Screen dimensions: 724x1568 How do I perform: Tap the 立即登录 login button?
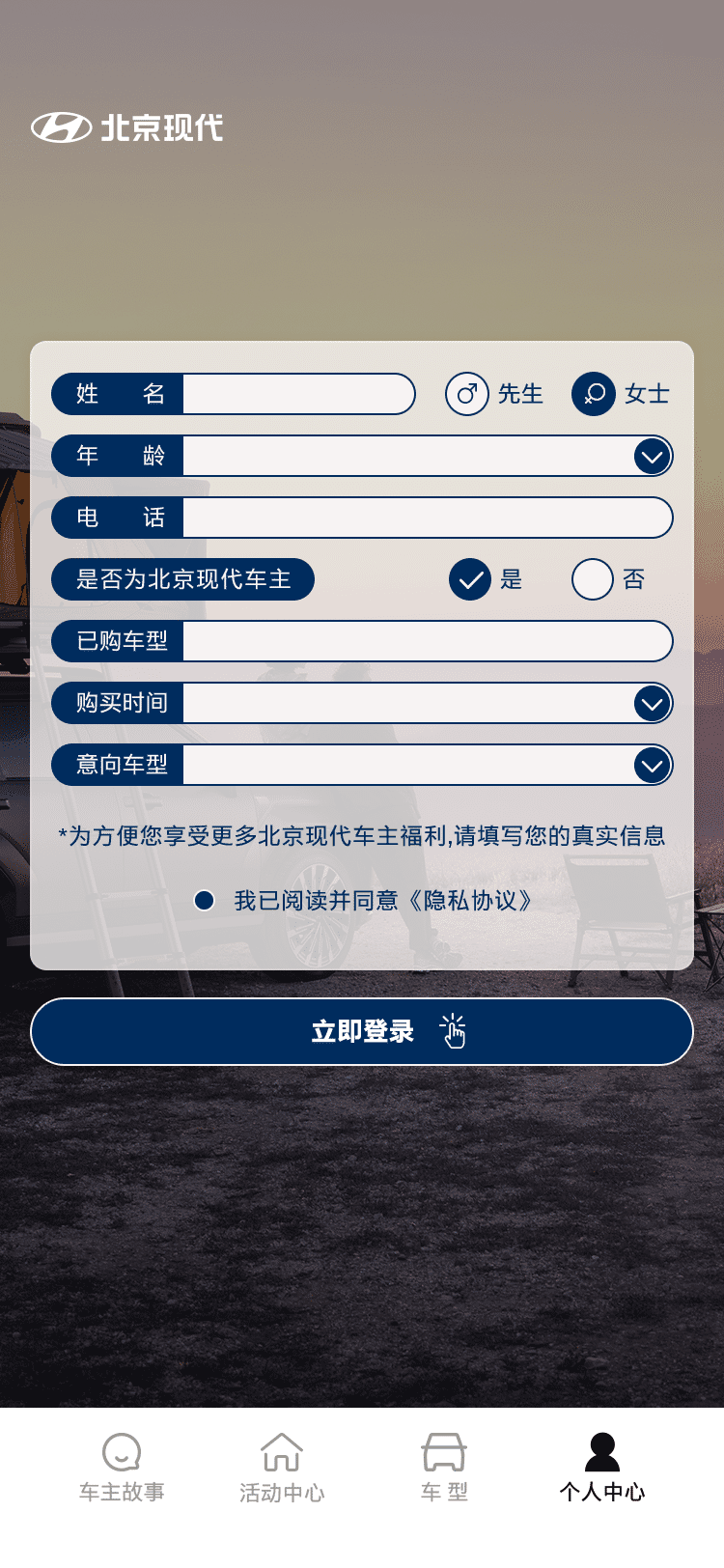coord(362,1031)
